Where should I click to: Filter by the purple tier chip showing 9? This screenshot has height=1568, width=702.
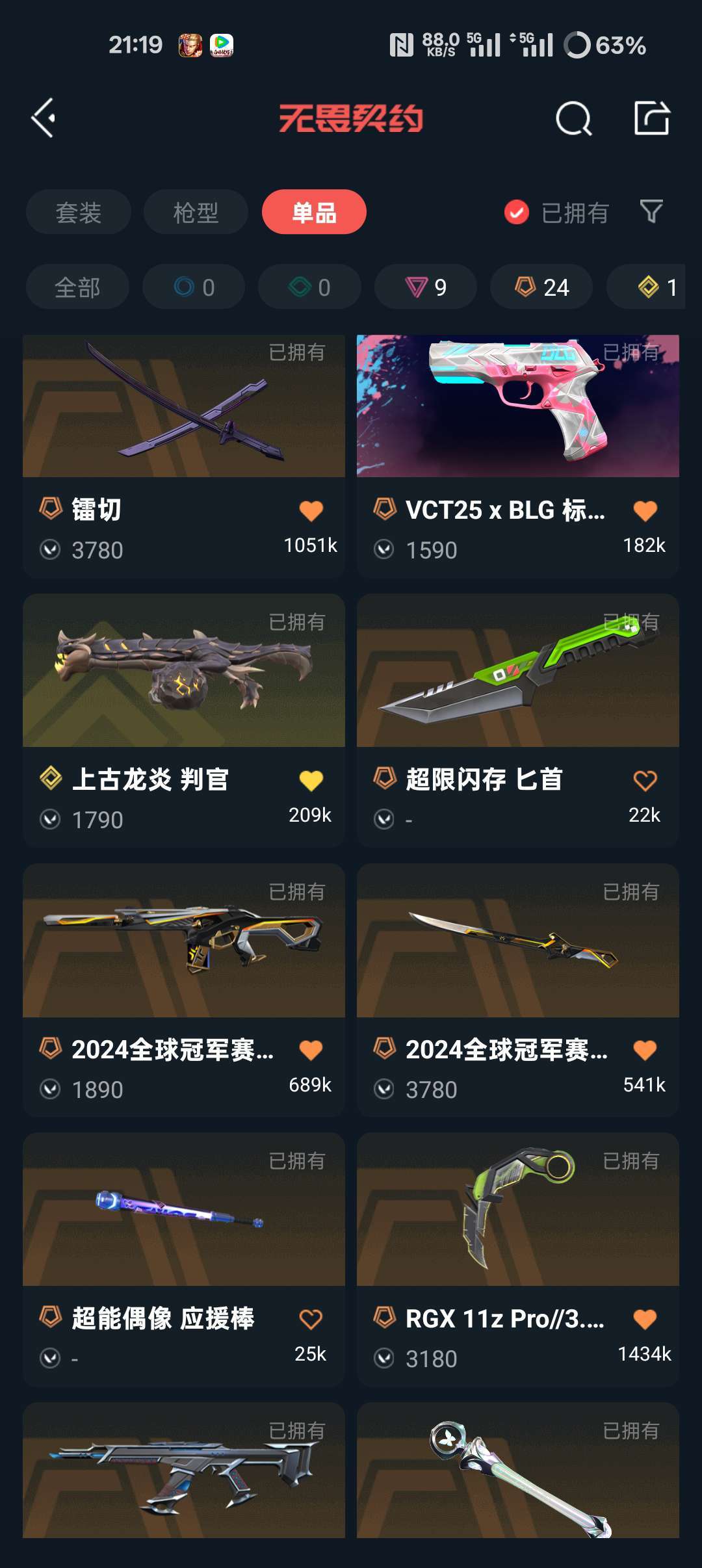point(426,287)
